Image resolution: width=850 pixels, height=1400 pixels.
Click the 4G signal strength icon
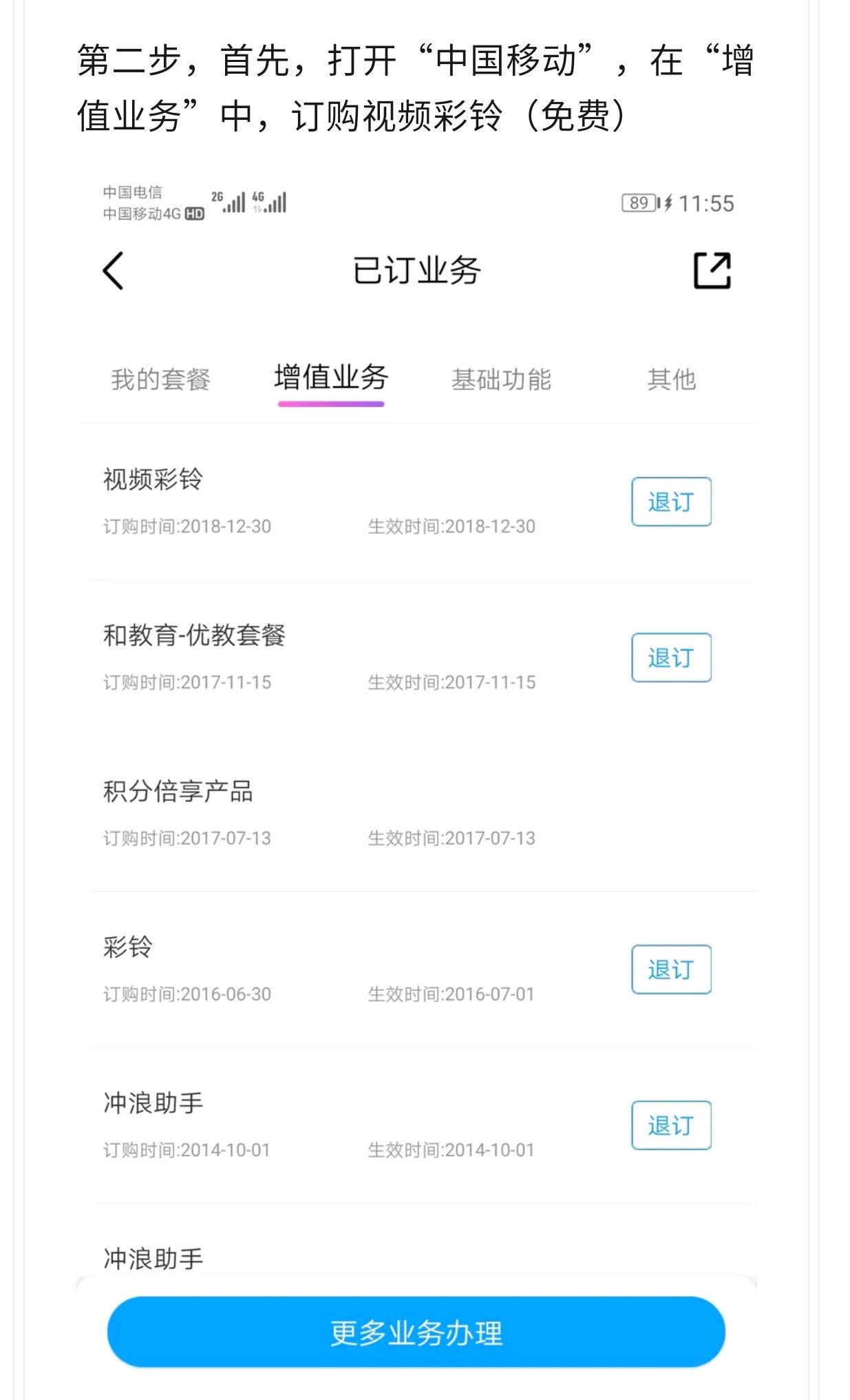click(274, 202)
